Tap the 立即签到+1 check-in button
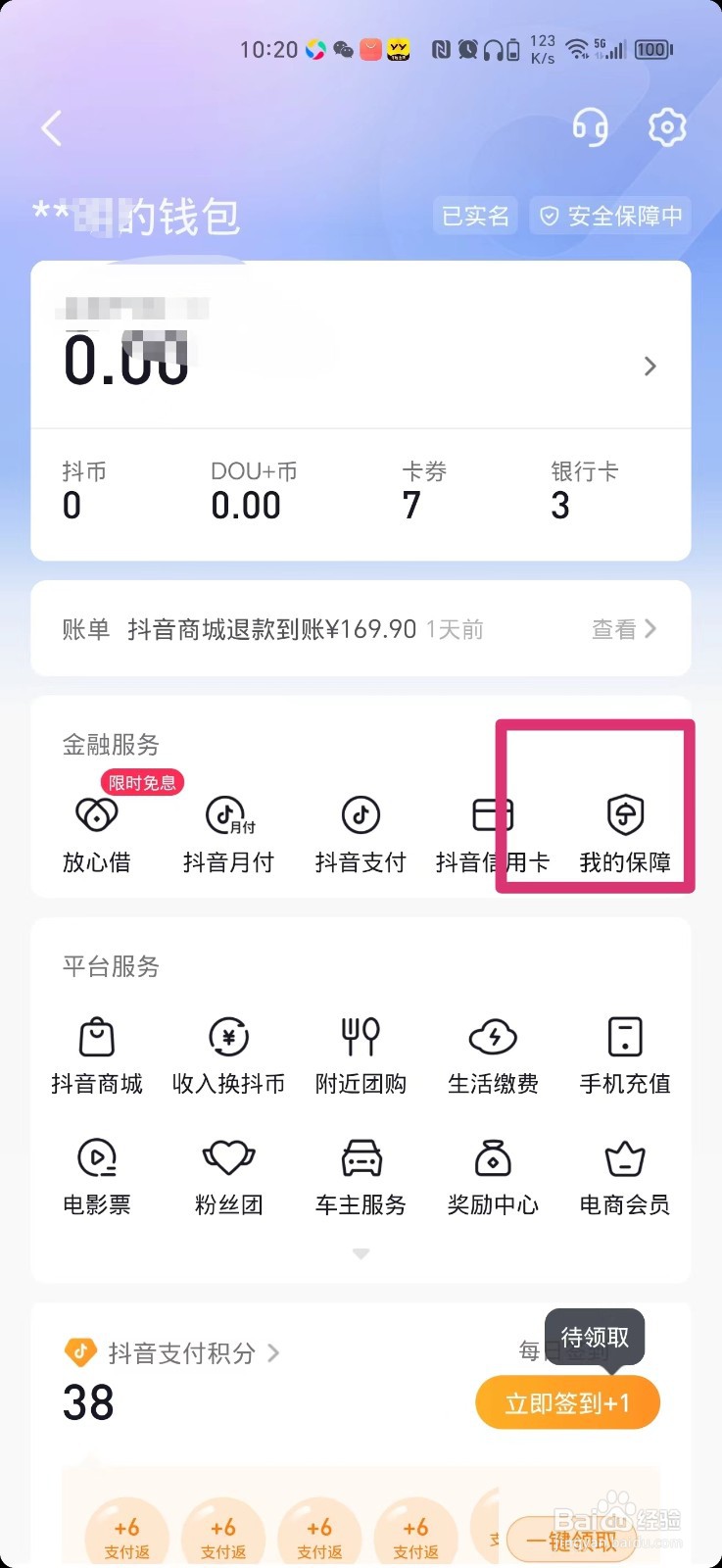 567,1402
